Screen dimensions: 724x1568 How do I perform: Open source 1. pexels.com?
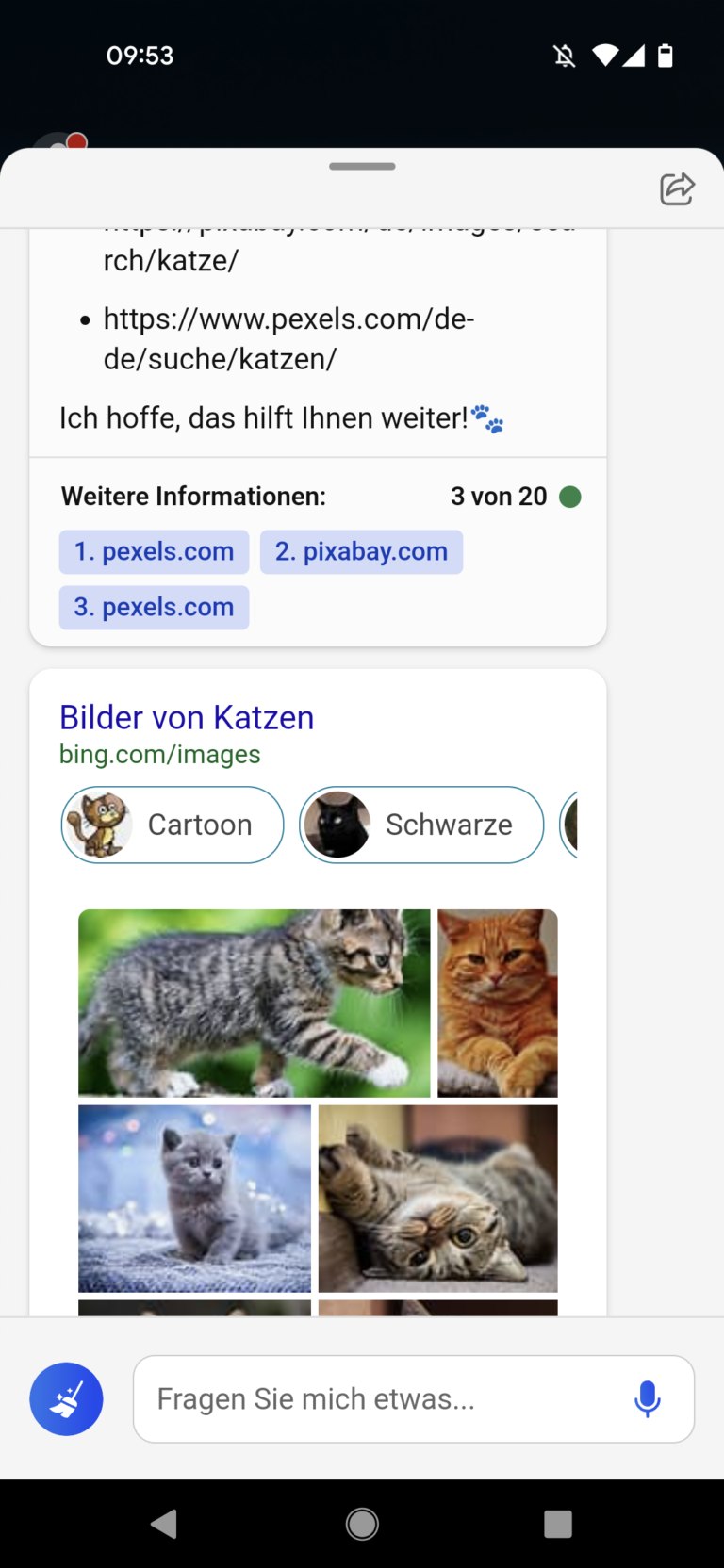point(154,551)
